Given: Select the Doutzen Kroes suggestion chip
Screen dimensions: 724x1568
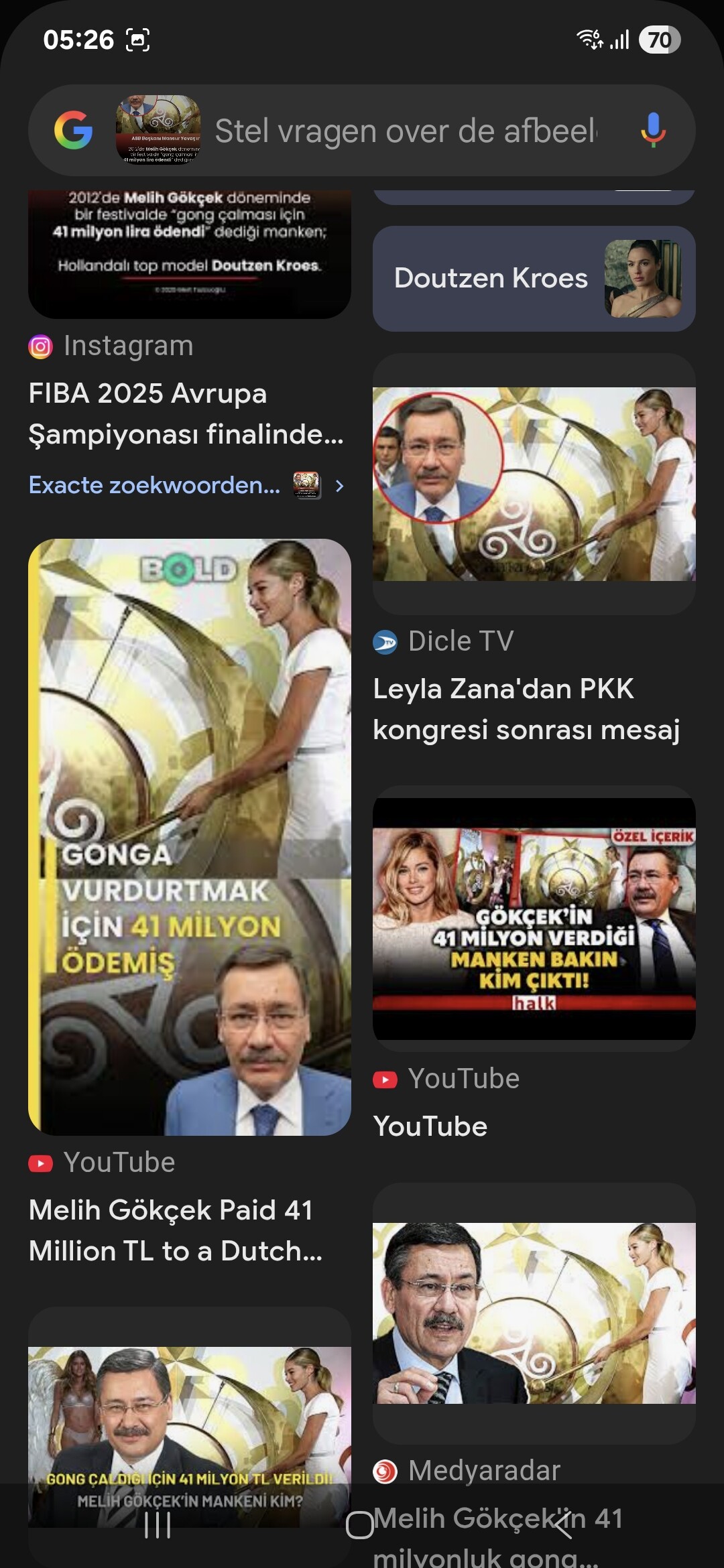Looking at the screenshot, I should click(534, 278).
